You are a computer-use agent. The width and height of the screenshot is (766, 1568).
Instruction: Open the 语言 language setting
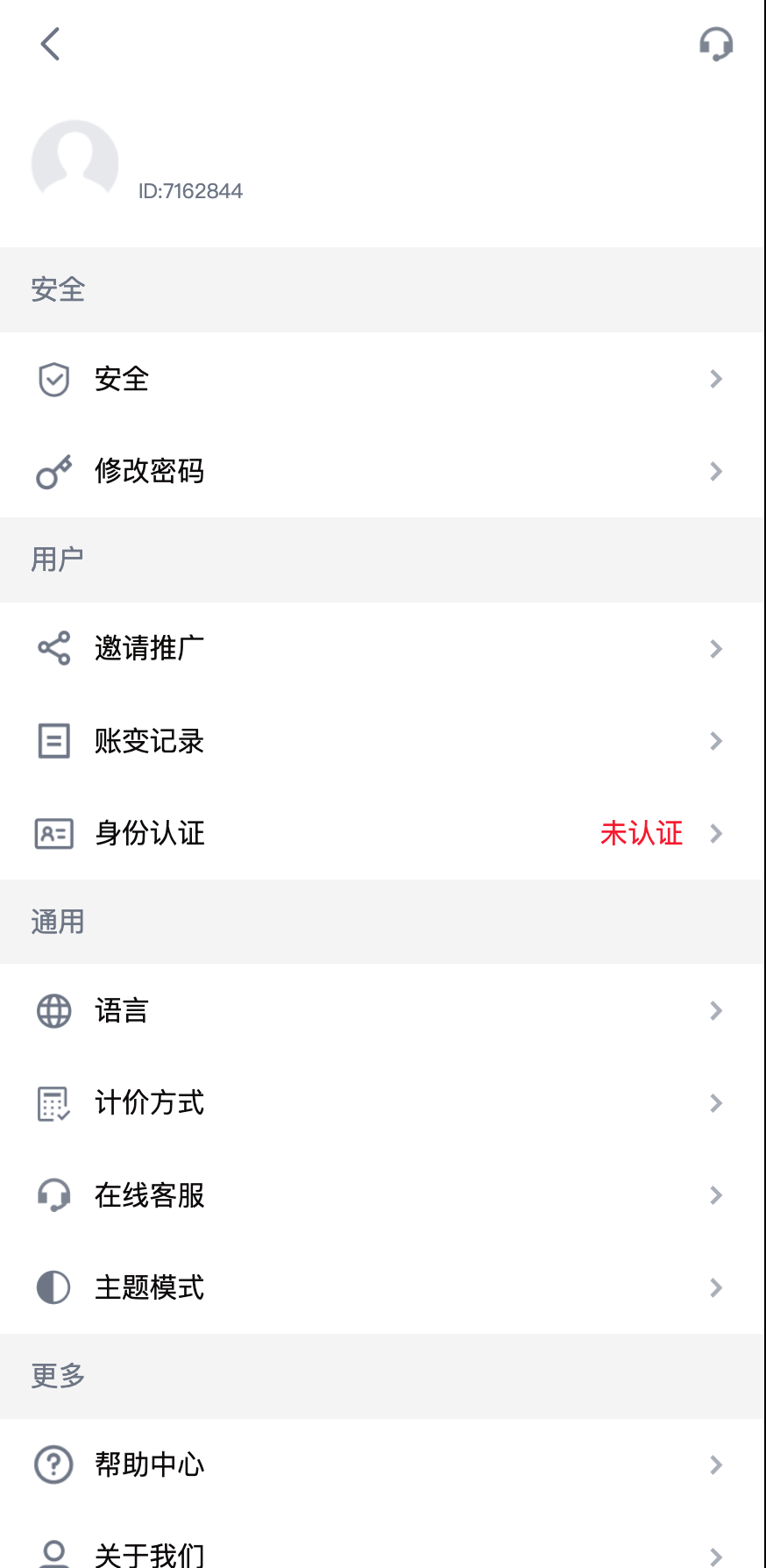pos(382,1010)
